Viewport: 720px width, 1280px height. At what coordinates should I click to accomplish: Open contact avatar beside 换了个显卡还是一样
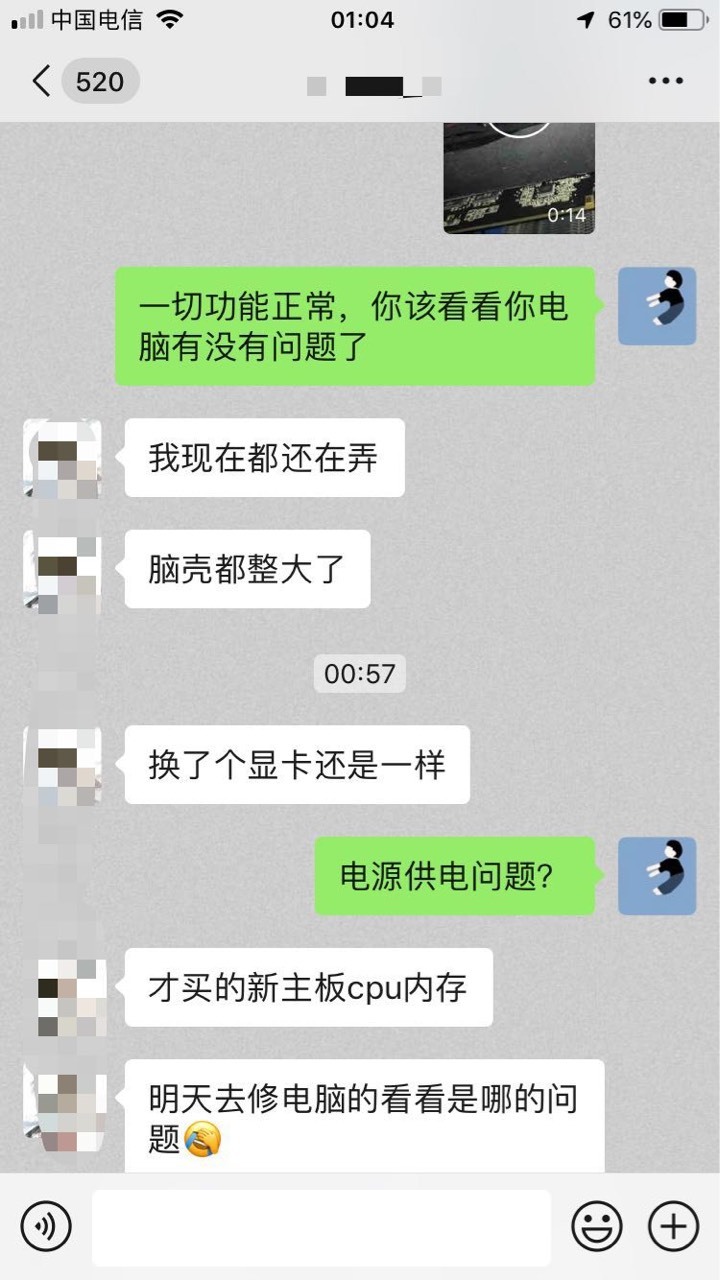tap(62, 765)
